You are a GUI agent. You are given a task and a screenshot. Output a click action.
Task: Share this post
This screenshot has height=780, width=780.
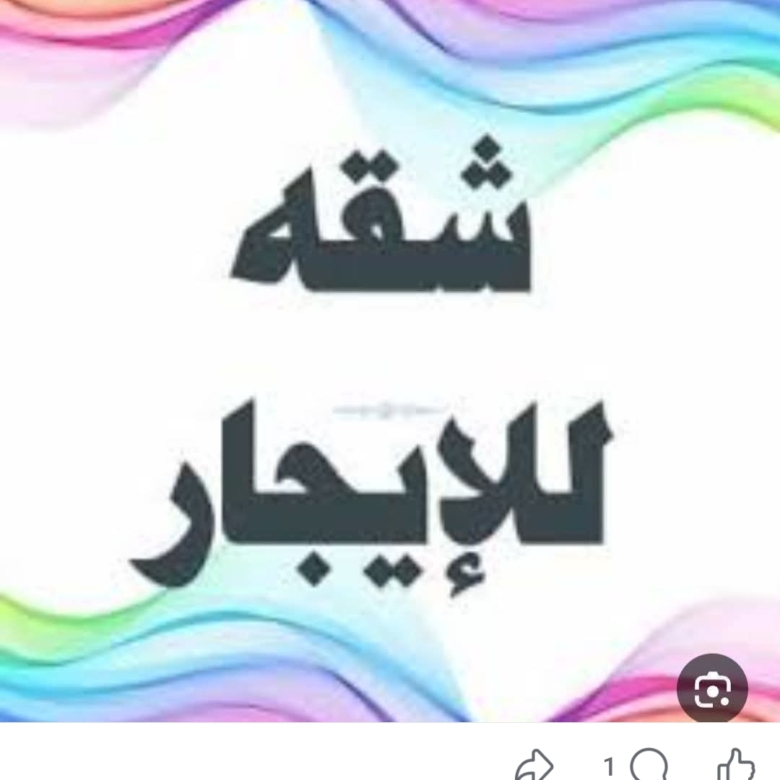tap(533, 767)
